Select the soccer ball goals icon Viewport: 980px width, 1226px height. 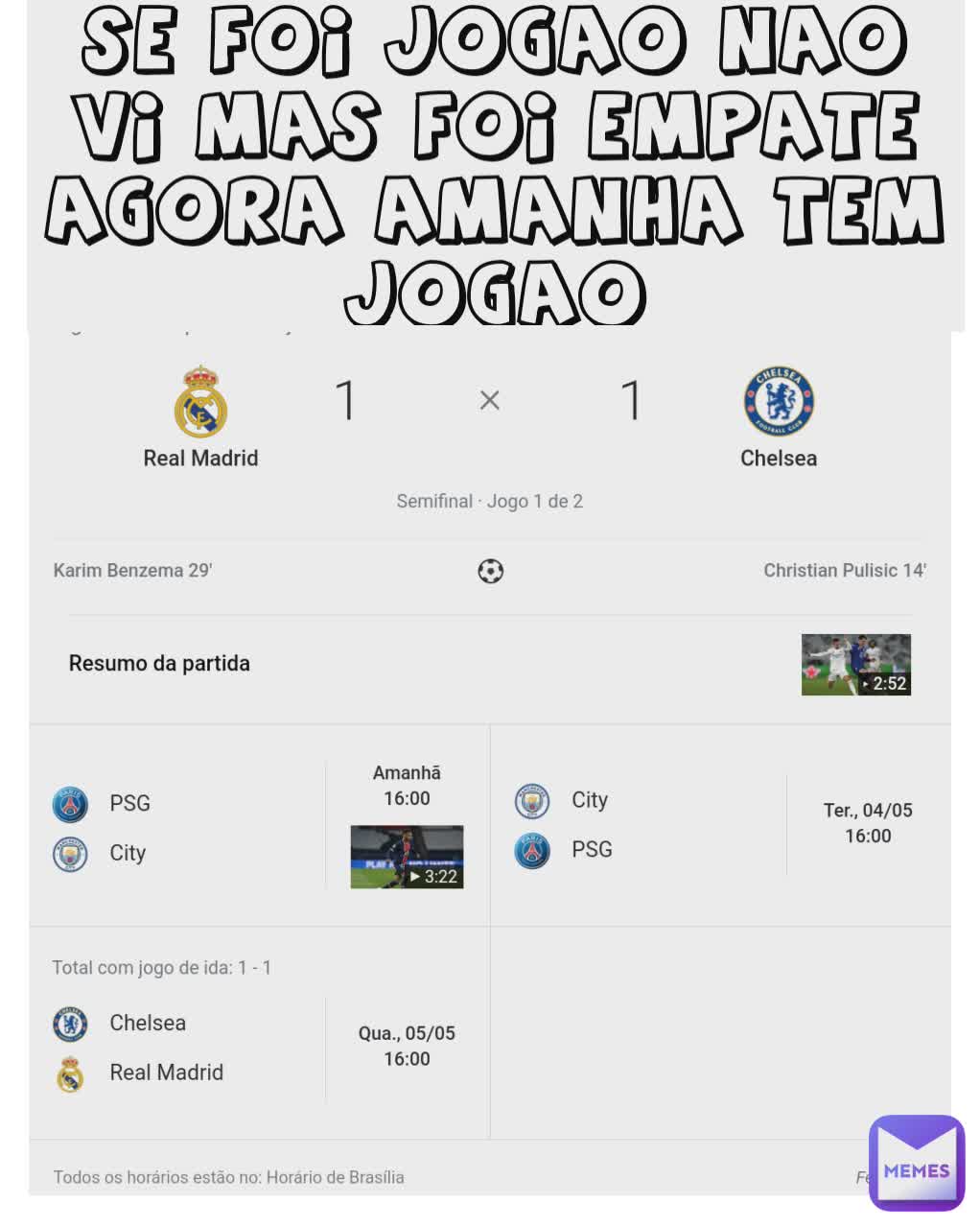pos(490,570)
